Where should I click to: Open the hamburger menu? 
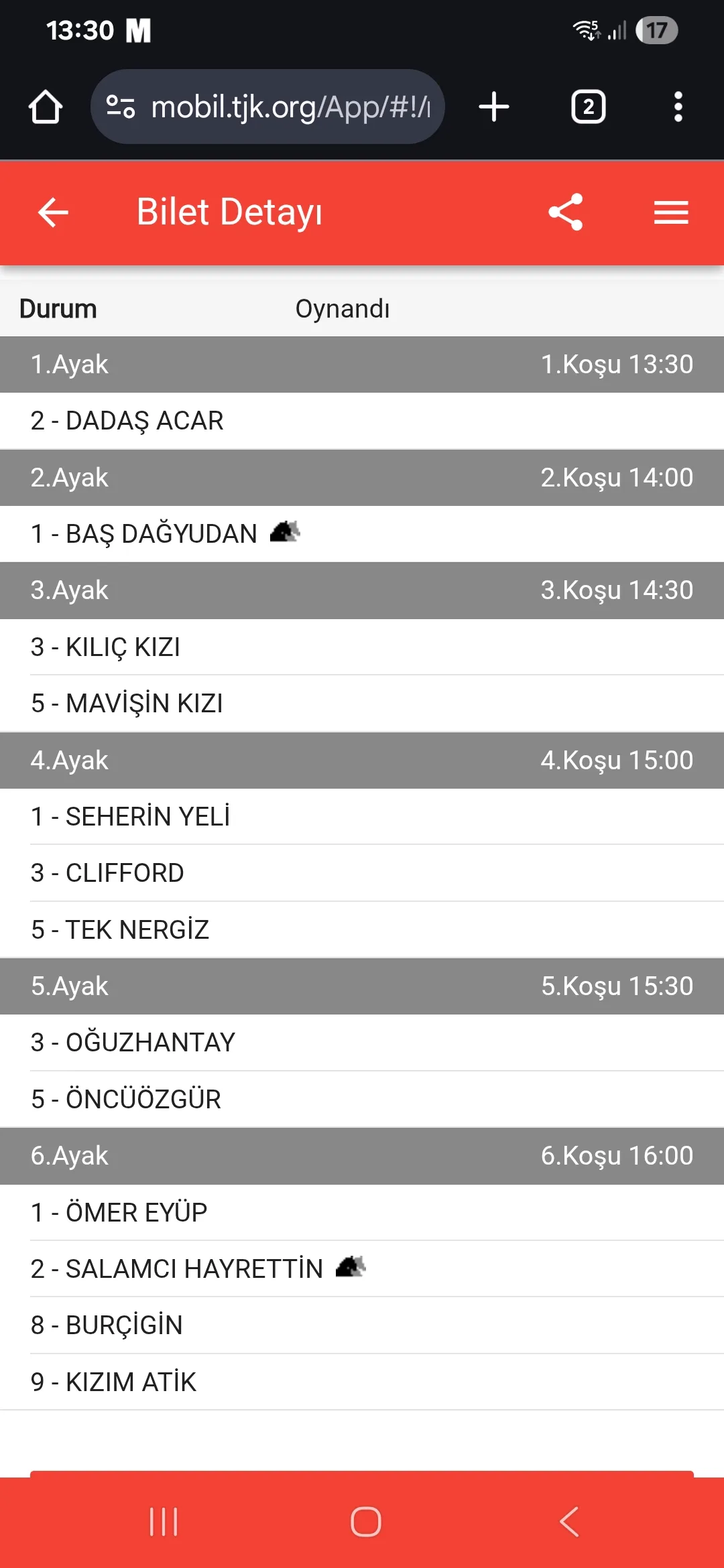click(x=671, y=213)
